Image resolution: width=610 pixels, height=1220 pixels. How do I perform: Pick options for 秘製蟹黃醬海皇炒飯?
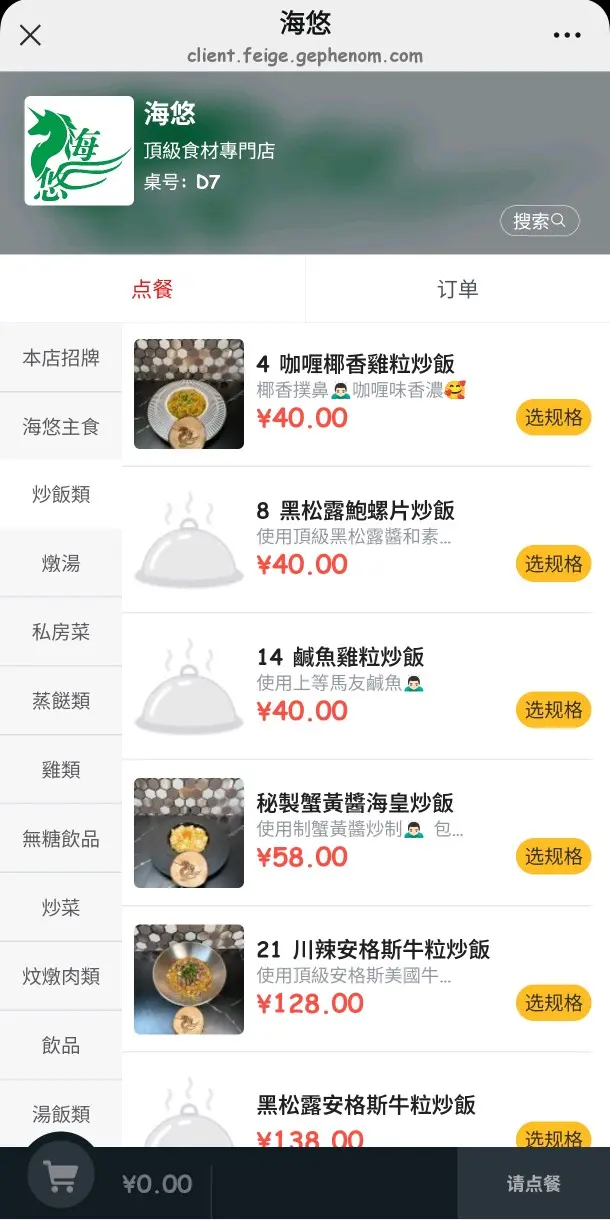tap(553, 857)
